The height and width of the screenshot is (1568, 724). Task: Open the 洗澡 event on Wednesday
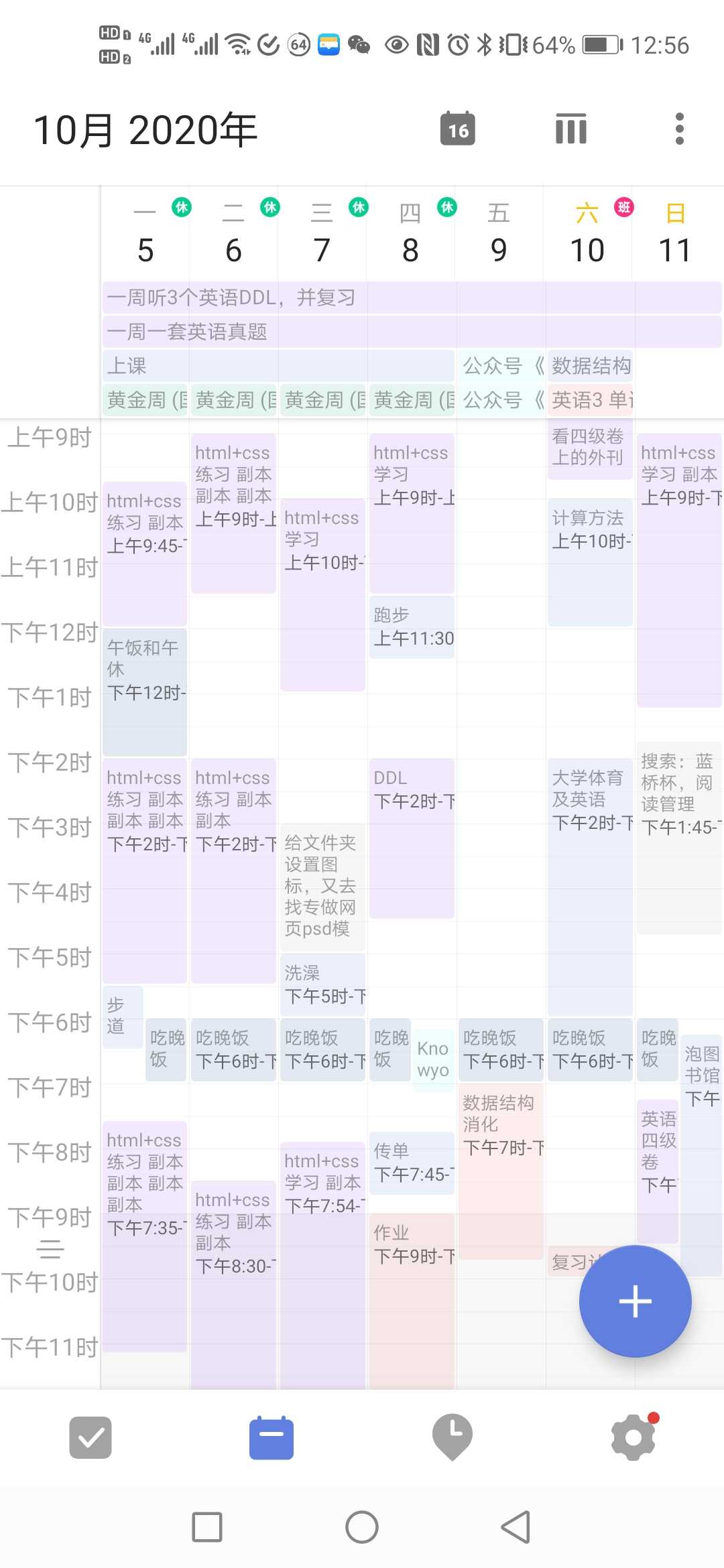[322, 984]
